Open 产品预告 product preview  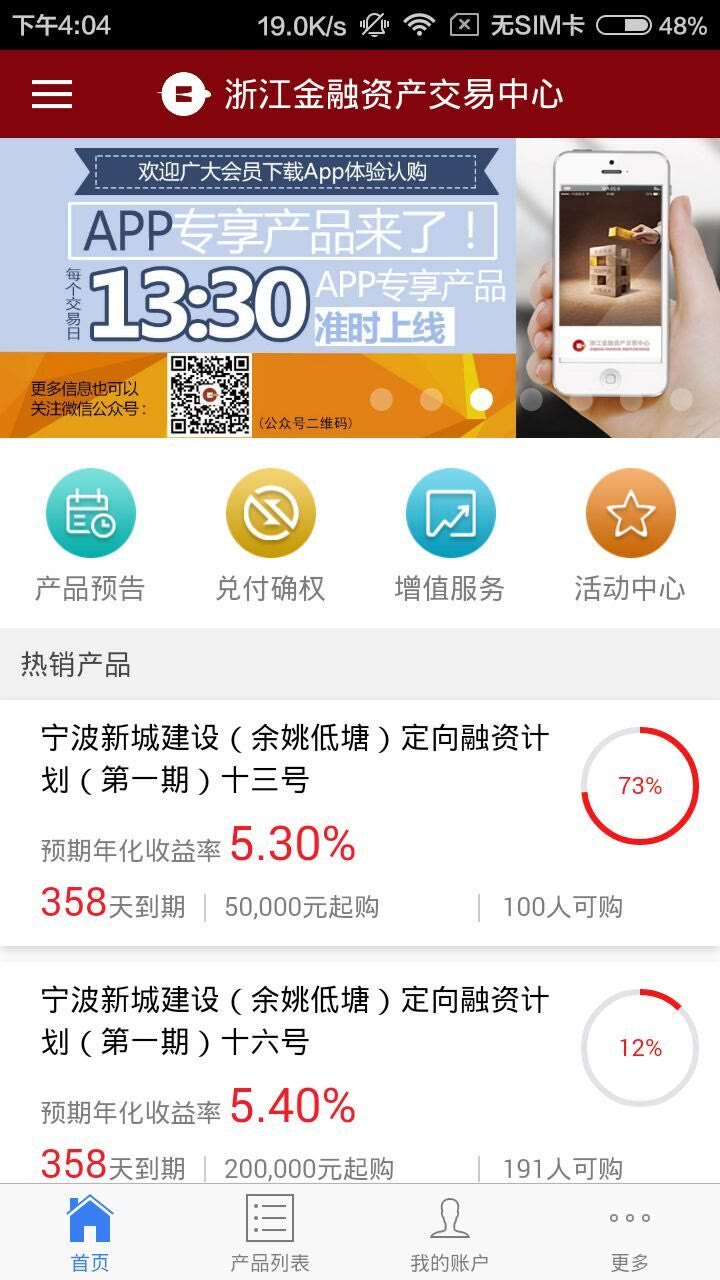90,535
